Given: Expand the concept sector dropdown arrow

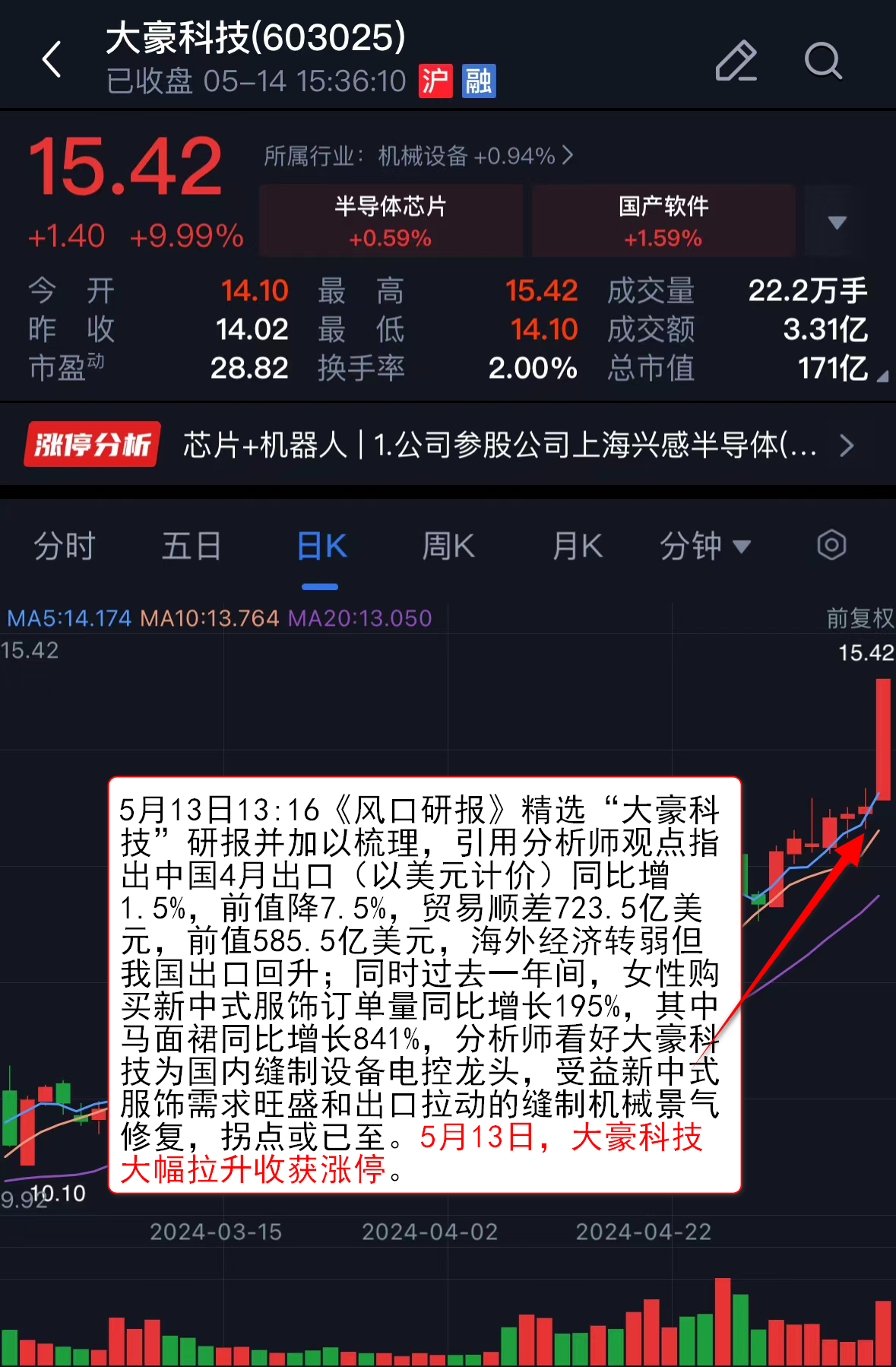Looking at the screenshot, I should click(837, 222).
